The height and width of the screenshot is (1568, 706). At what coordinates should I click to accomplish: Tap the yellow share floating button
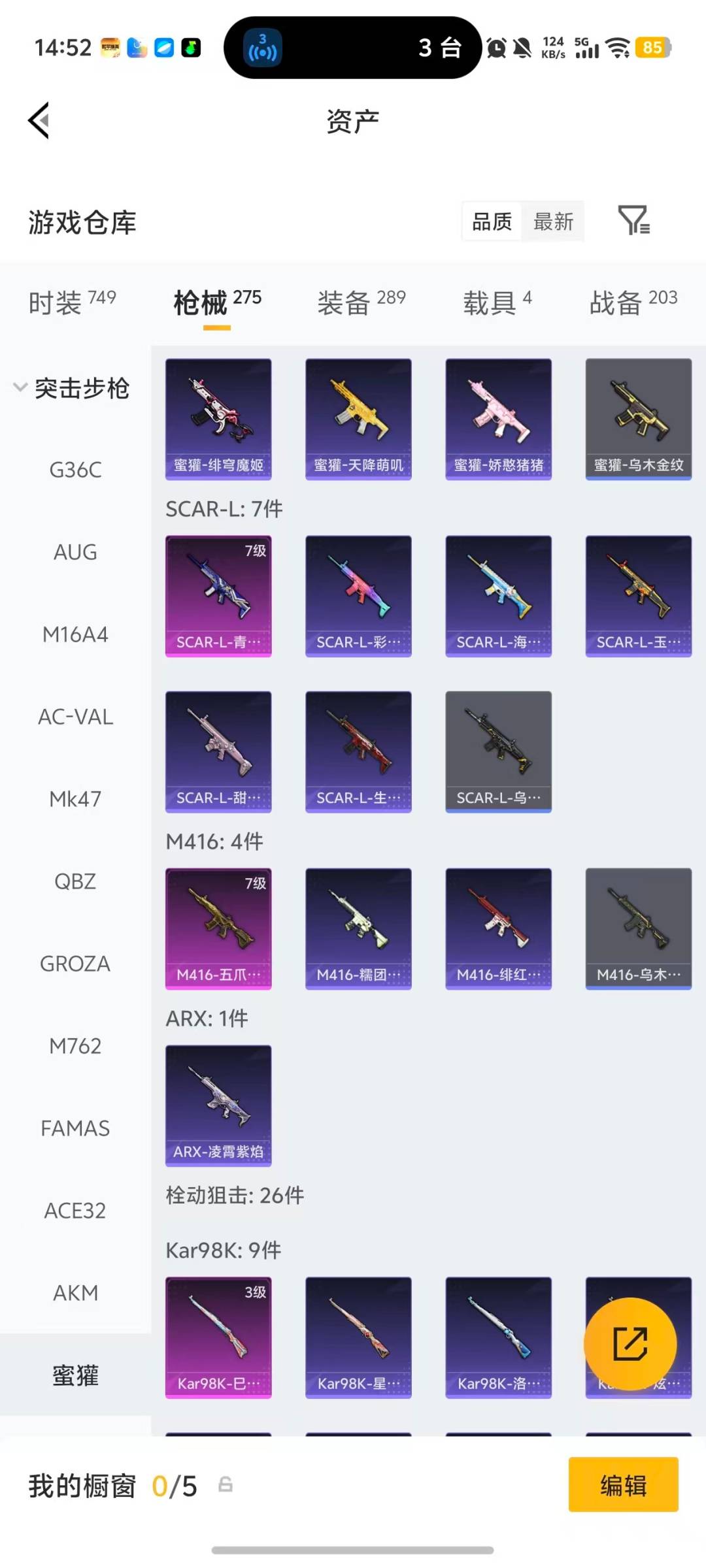pos(630,1343)
